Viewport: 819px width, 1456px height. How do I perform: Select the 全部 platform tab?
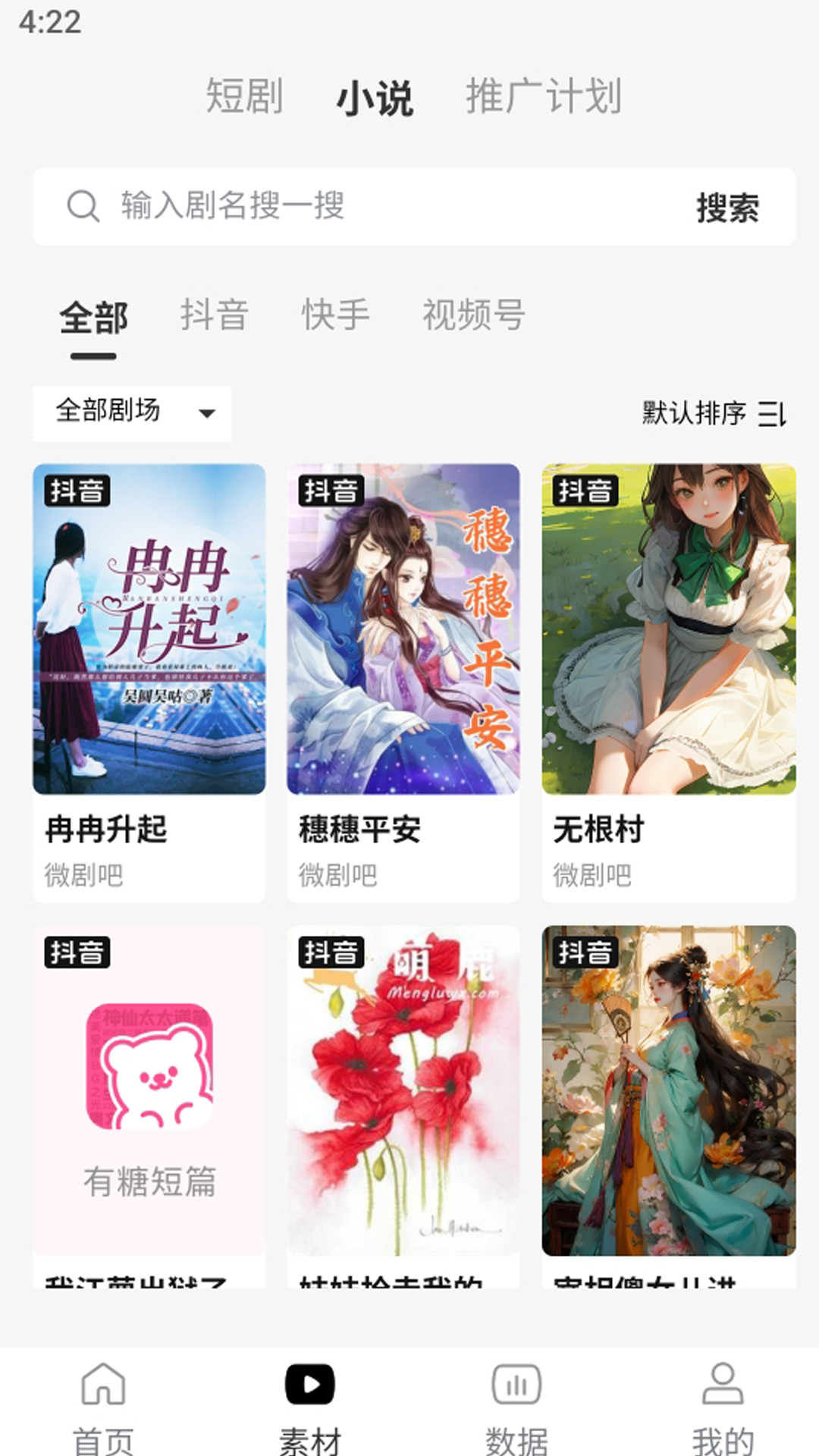pos(93,317)
